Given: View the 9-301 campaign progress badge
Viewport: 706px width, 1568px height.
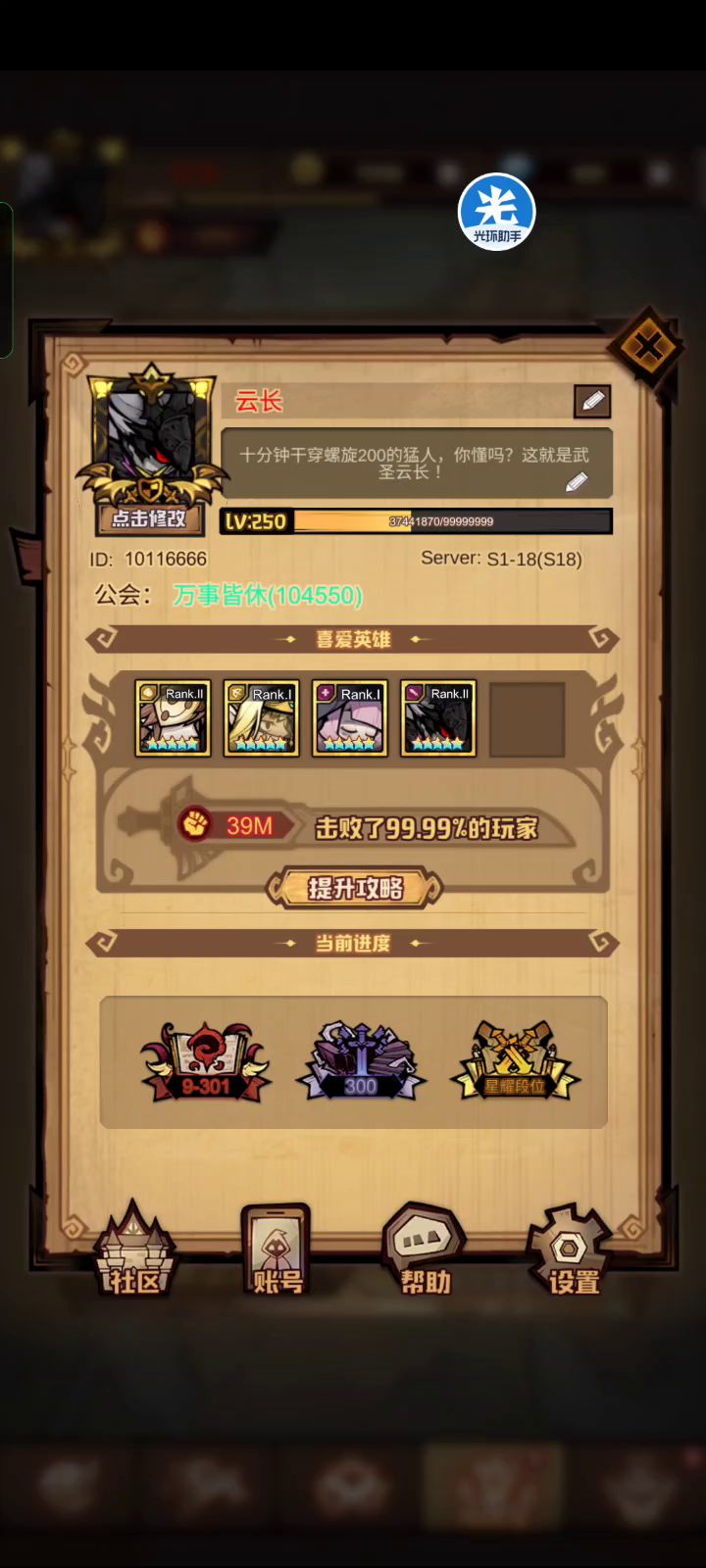Looking at the screenshot, I should (205, 1063).
